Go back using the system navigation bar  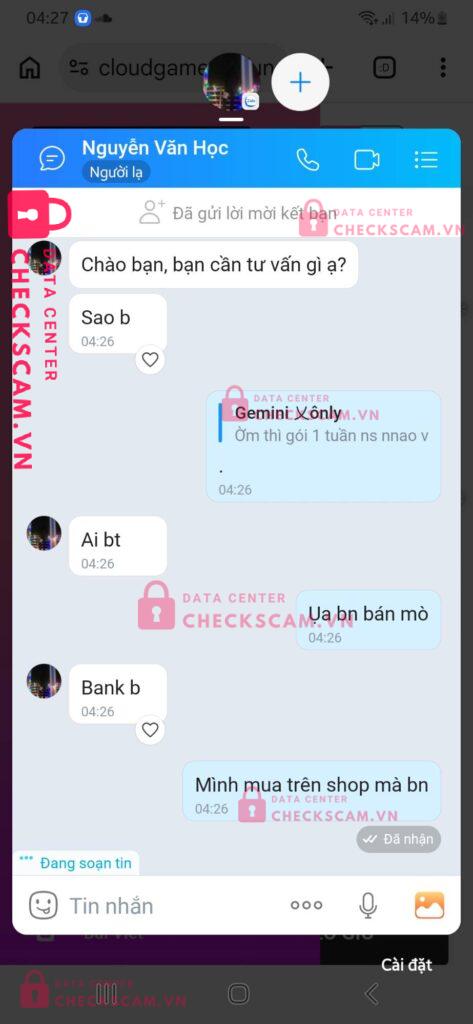click(371, 994)
